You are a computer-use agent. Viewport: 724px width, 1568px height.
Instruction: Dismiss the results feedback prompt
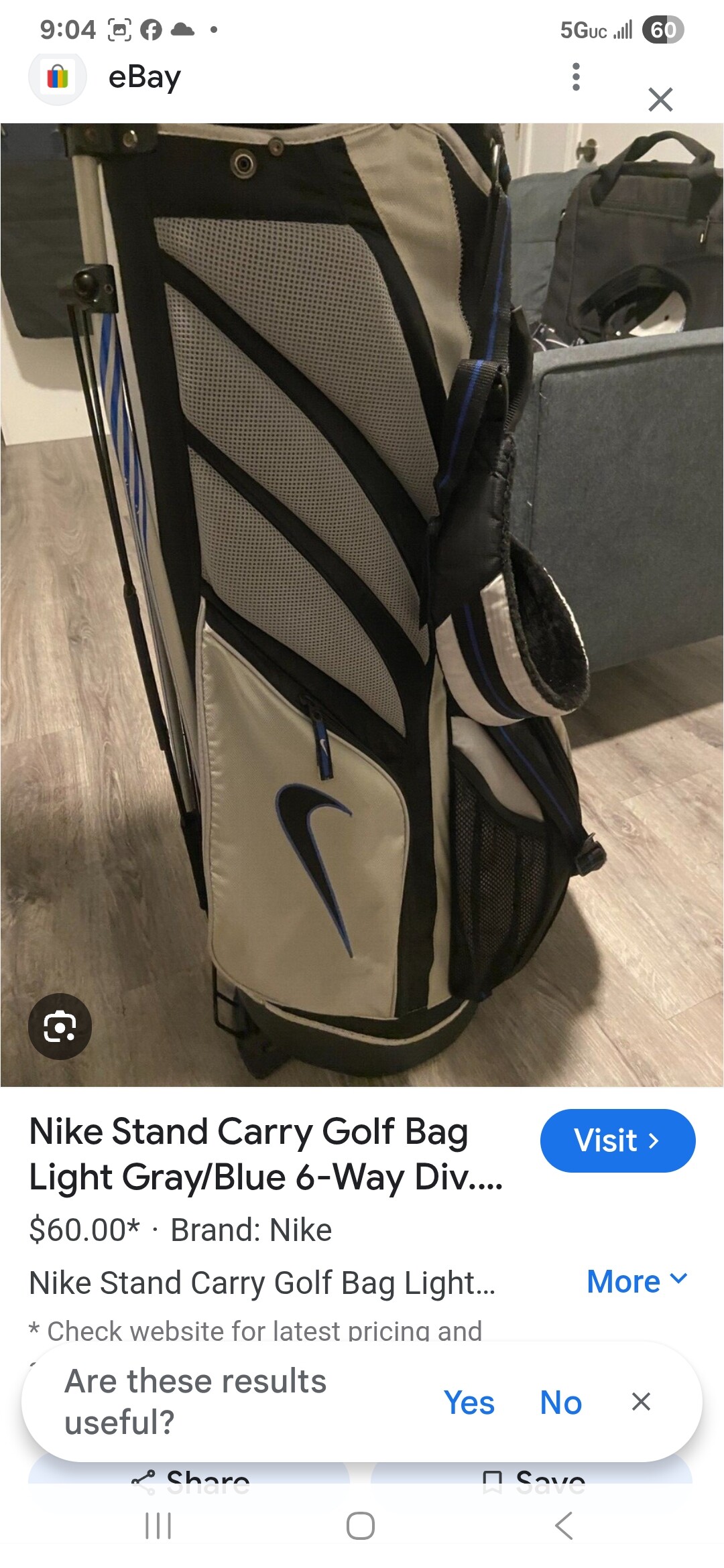(641, 1401)
